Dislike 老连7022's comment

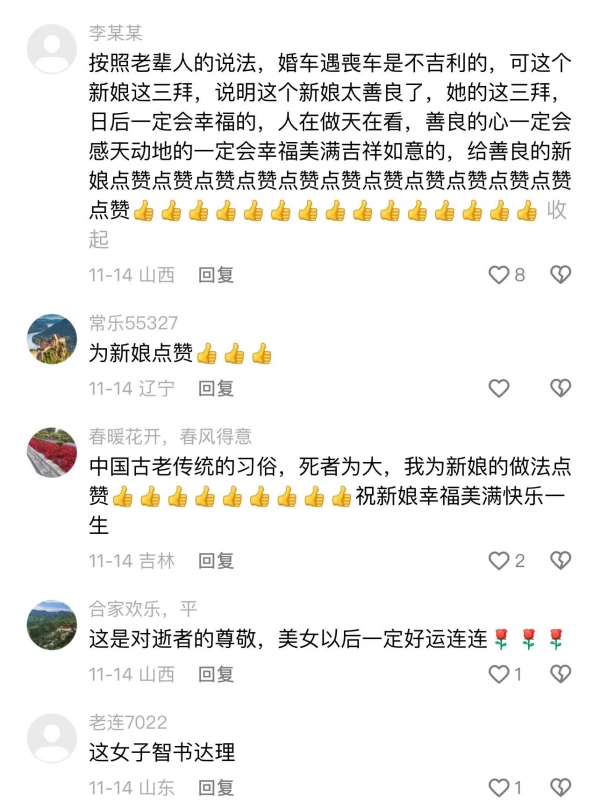point(561,788)
